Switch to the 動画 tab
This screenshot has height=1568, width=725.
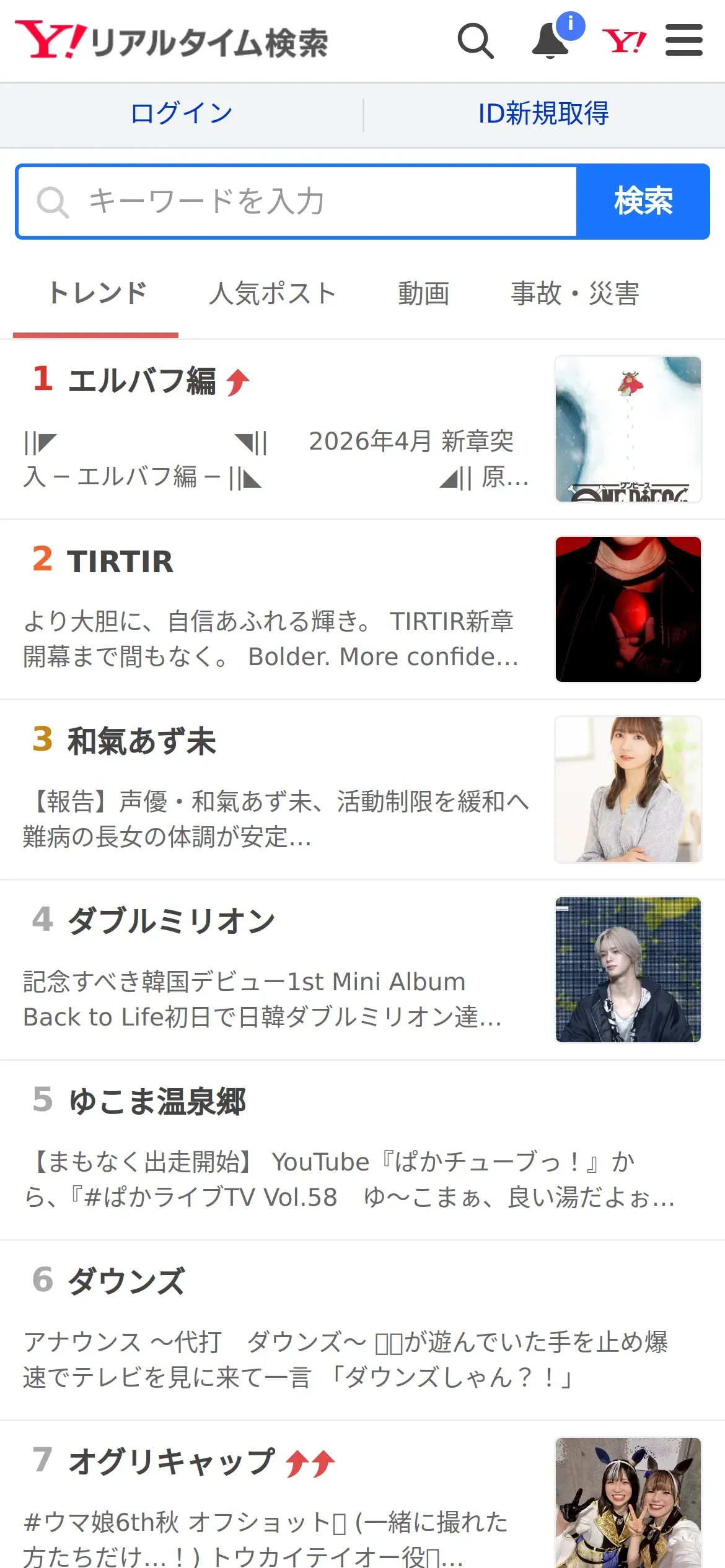coord(423,294)
